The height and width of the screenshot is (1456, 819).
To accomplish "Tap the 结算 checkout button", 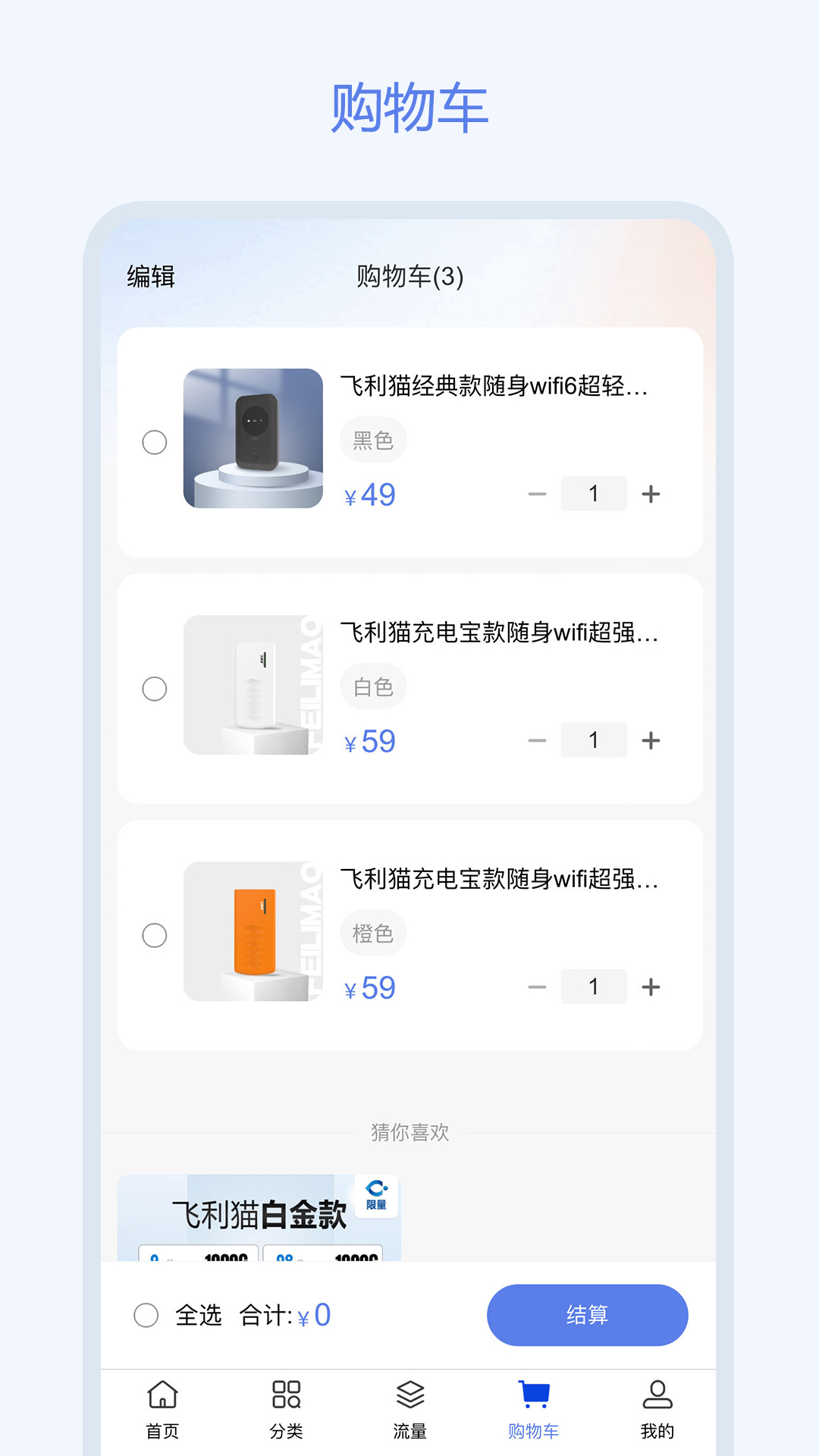I will click(x=587, y=1316).
